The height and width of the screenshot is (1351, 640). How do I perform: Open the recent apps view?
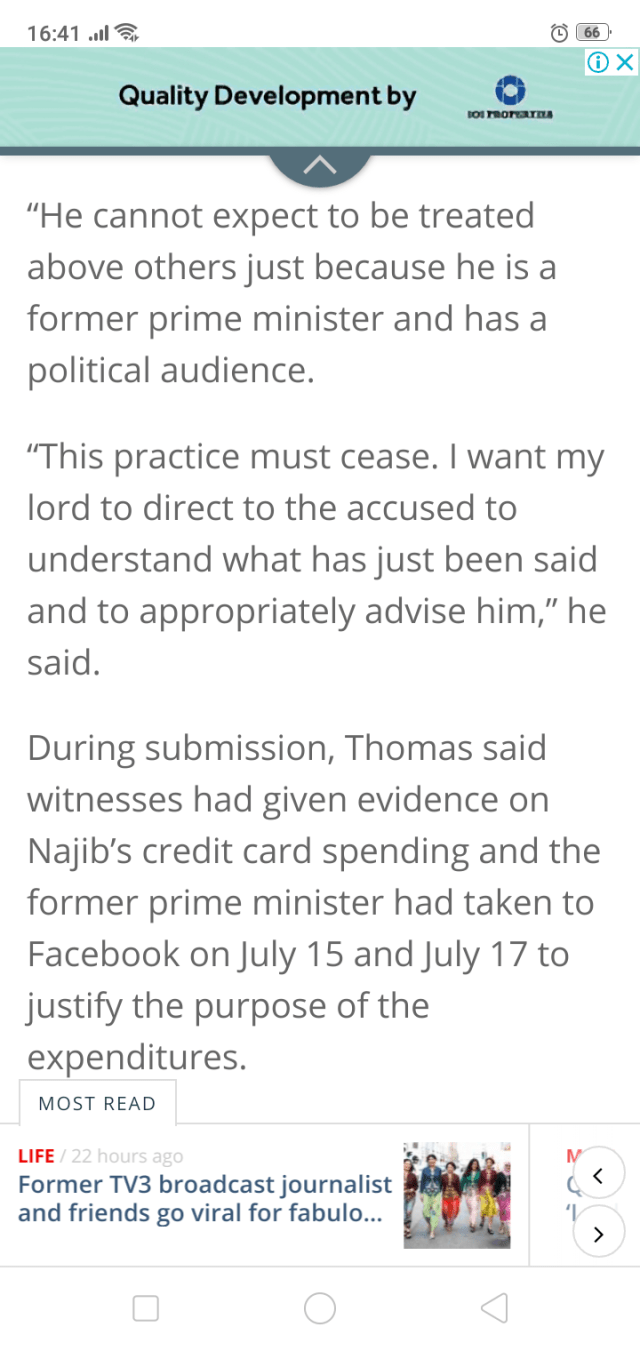tap(146, 1308)
